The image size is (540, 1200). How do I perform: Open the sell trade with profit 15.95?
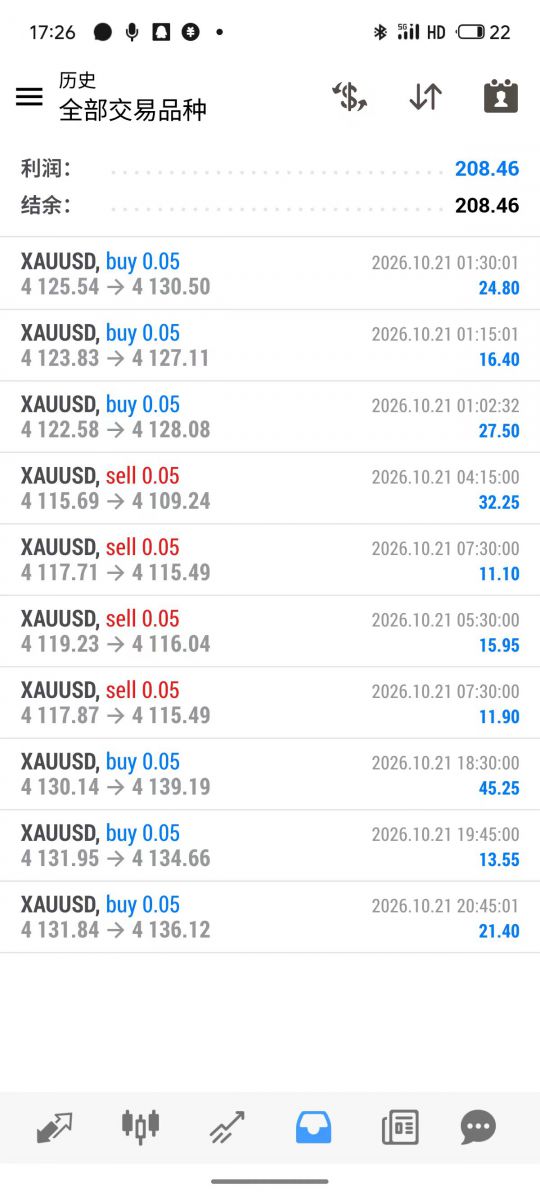[270, 631]
